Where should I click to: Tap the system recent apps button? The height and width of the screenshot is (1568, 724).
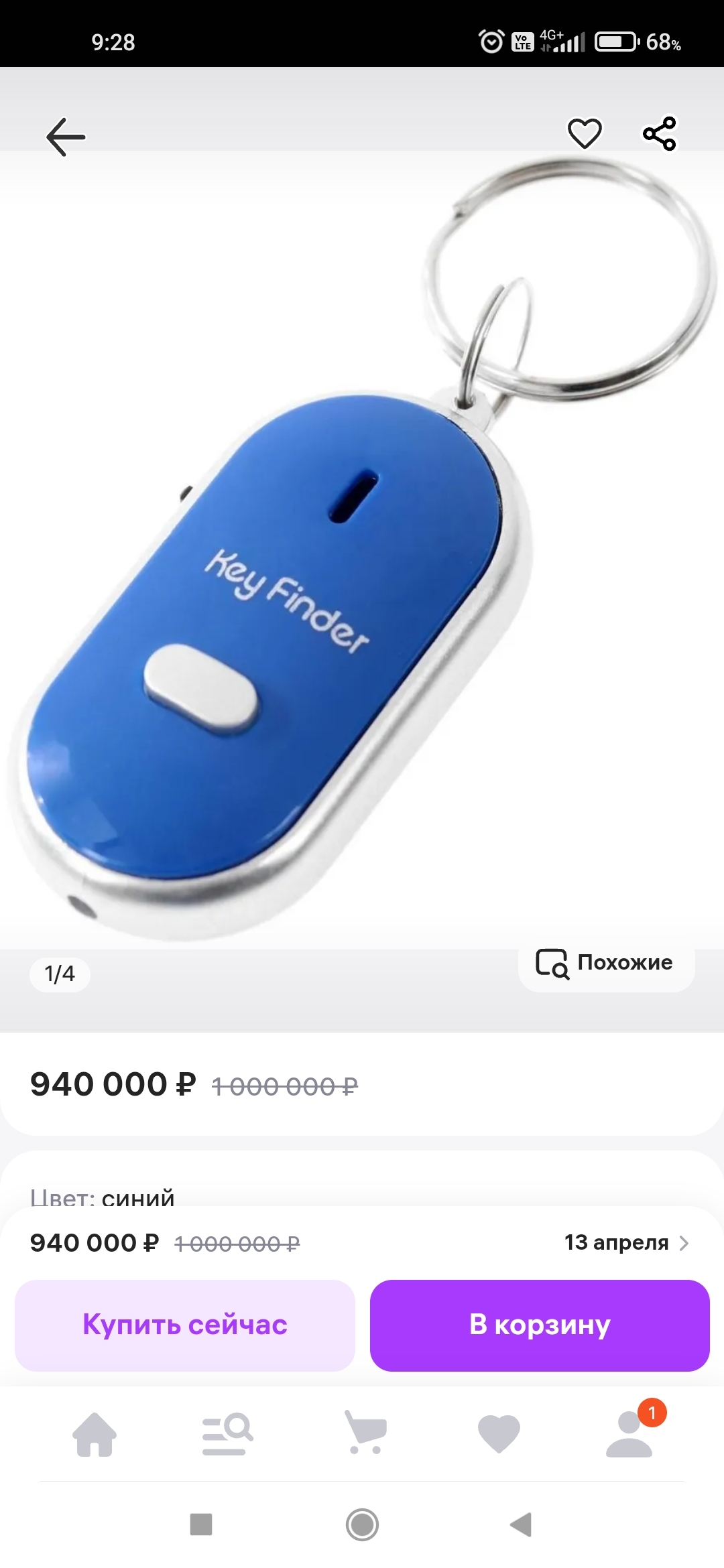pyautogui.click(x=201, y=1524)
